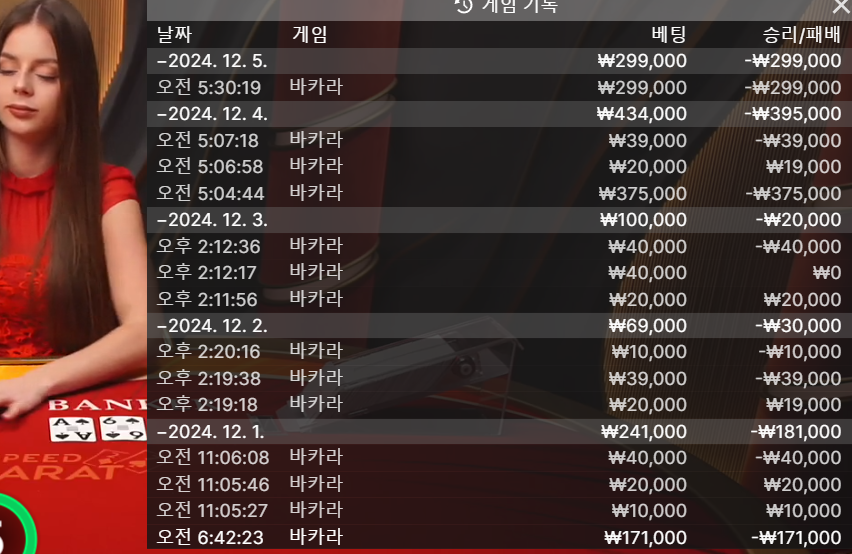This screenshot has height=554, width=852.
Task: Collapse the 2024. 12. 5. date group
Action: pos(499,61)
